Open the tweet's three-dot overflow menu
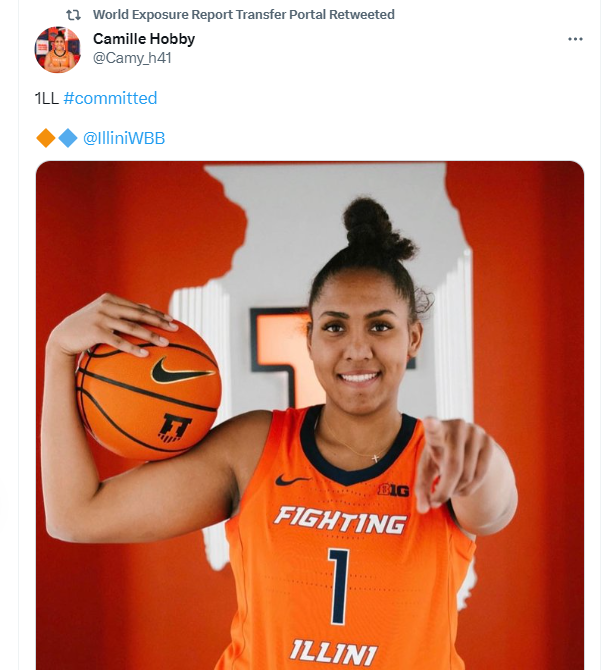Image resolution: width=606 pixels, height=670 pixels. click(575, 39)
